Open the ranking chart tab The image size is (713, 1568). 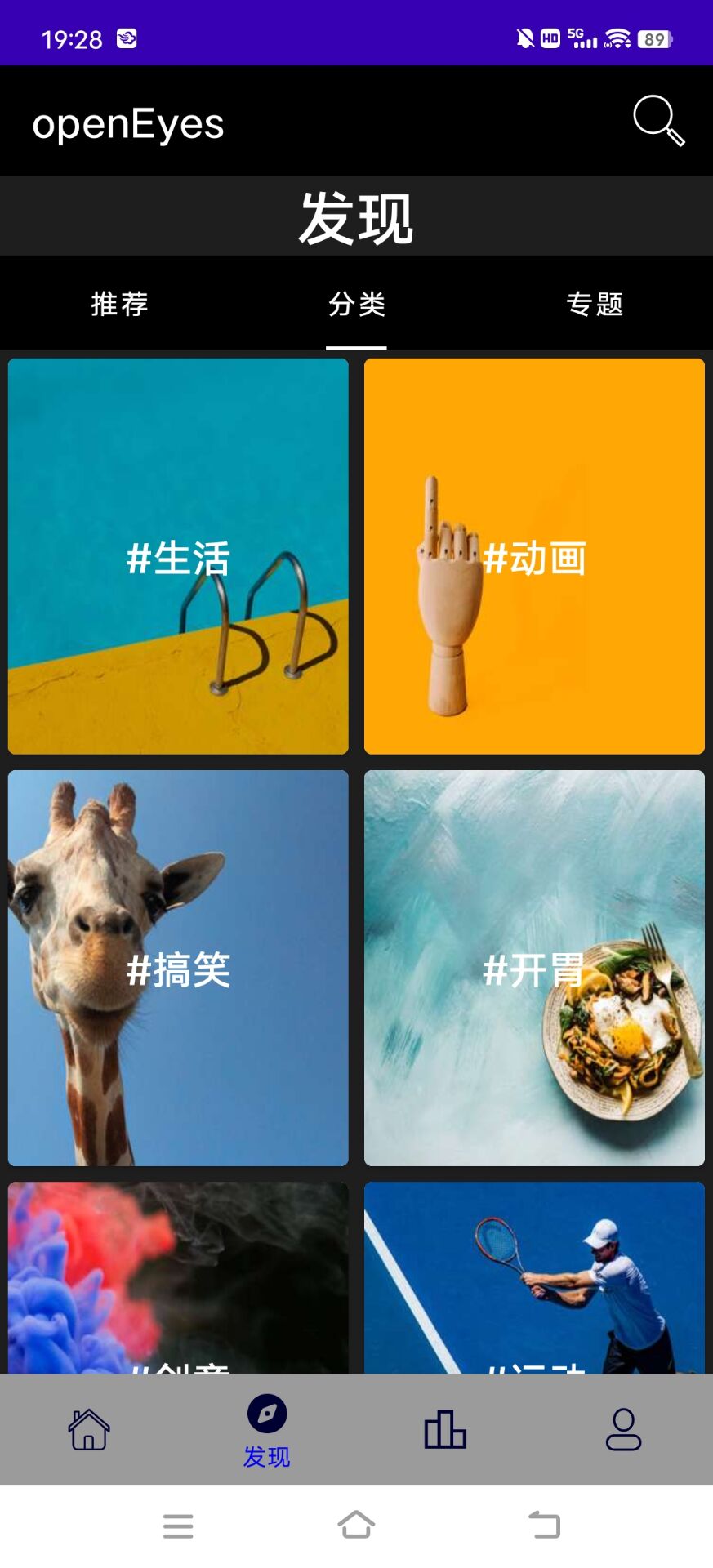click(x=445, y=1429)
